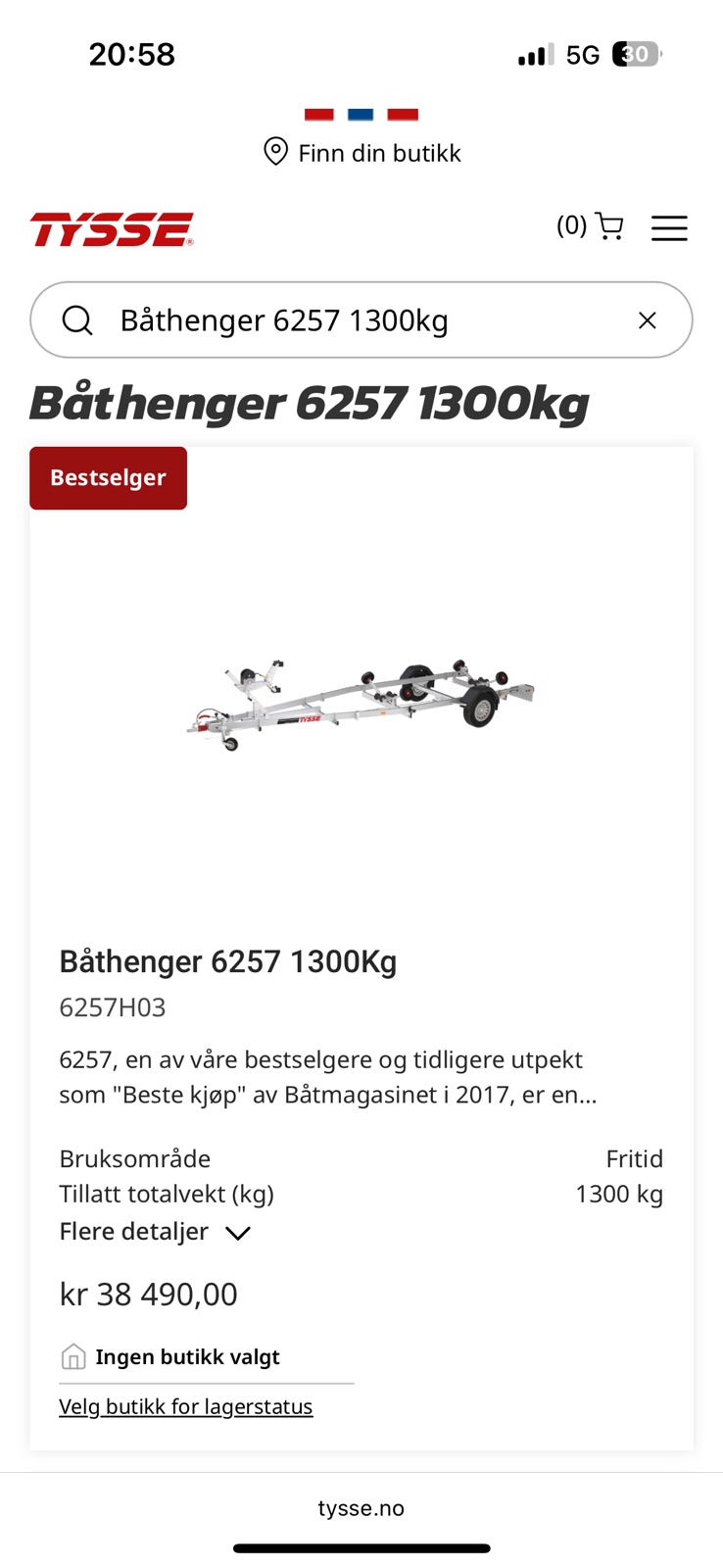Click the TYSSE logo

[112, 227]
